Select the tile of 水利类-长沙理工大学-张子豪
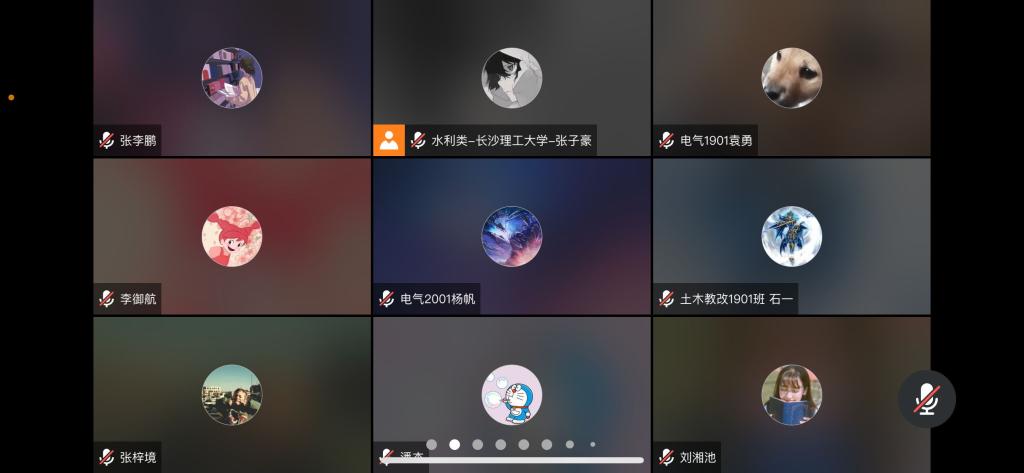Image resolution: width=1024 pixels, height=473 pixels. tap(511, 78)
